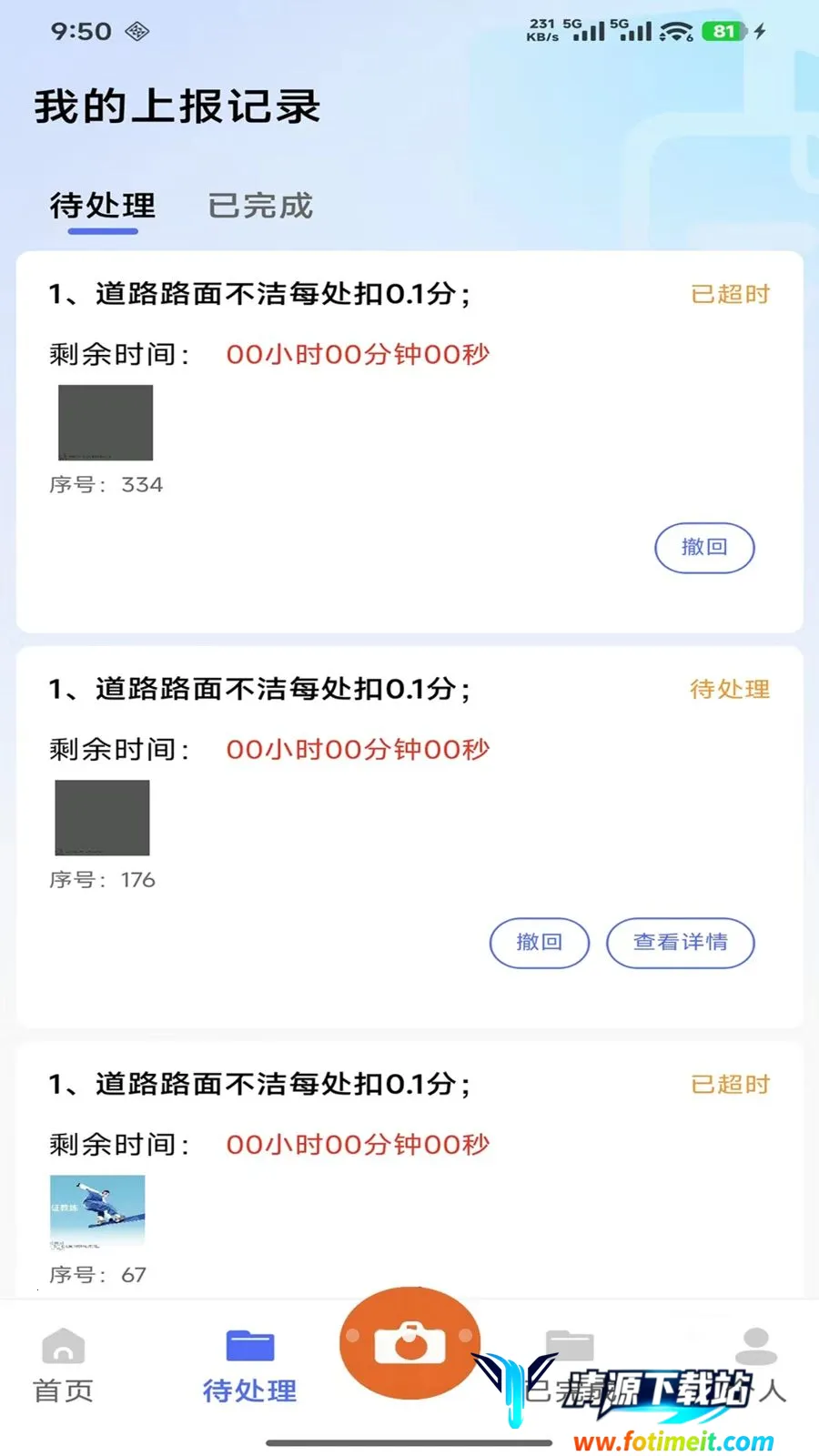Open the photo thumbnail of record 334
The width and height of the screenshot is (819, 1456).
[x=106, y=422]
